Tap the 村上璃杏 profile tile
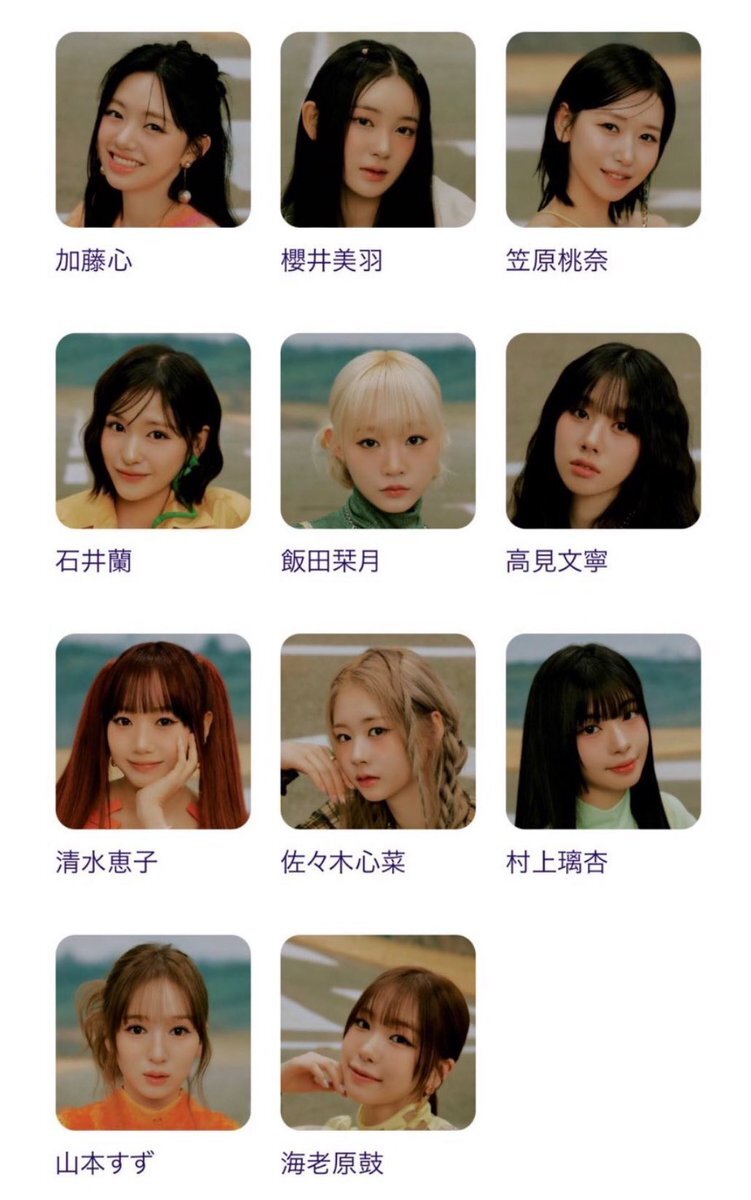The height and width of the screenshot is (1200, 751). [603, 732]
